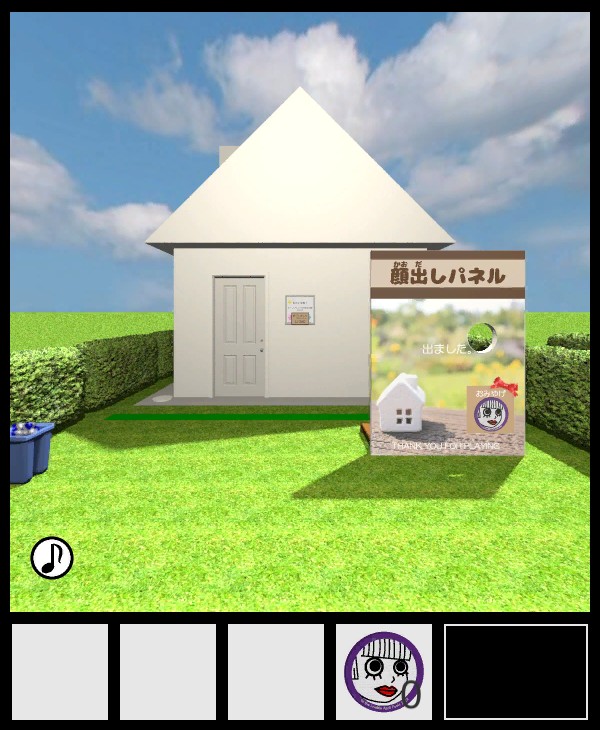This screenshot has height=730, width=600.
Task: Tap the white front door of the house
Action: [x=239, y=336]
